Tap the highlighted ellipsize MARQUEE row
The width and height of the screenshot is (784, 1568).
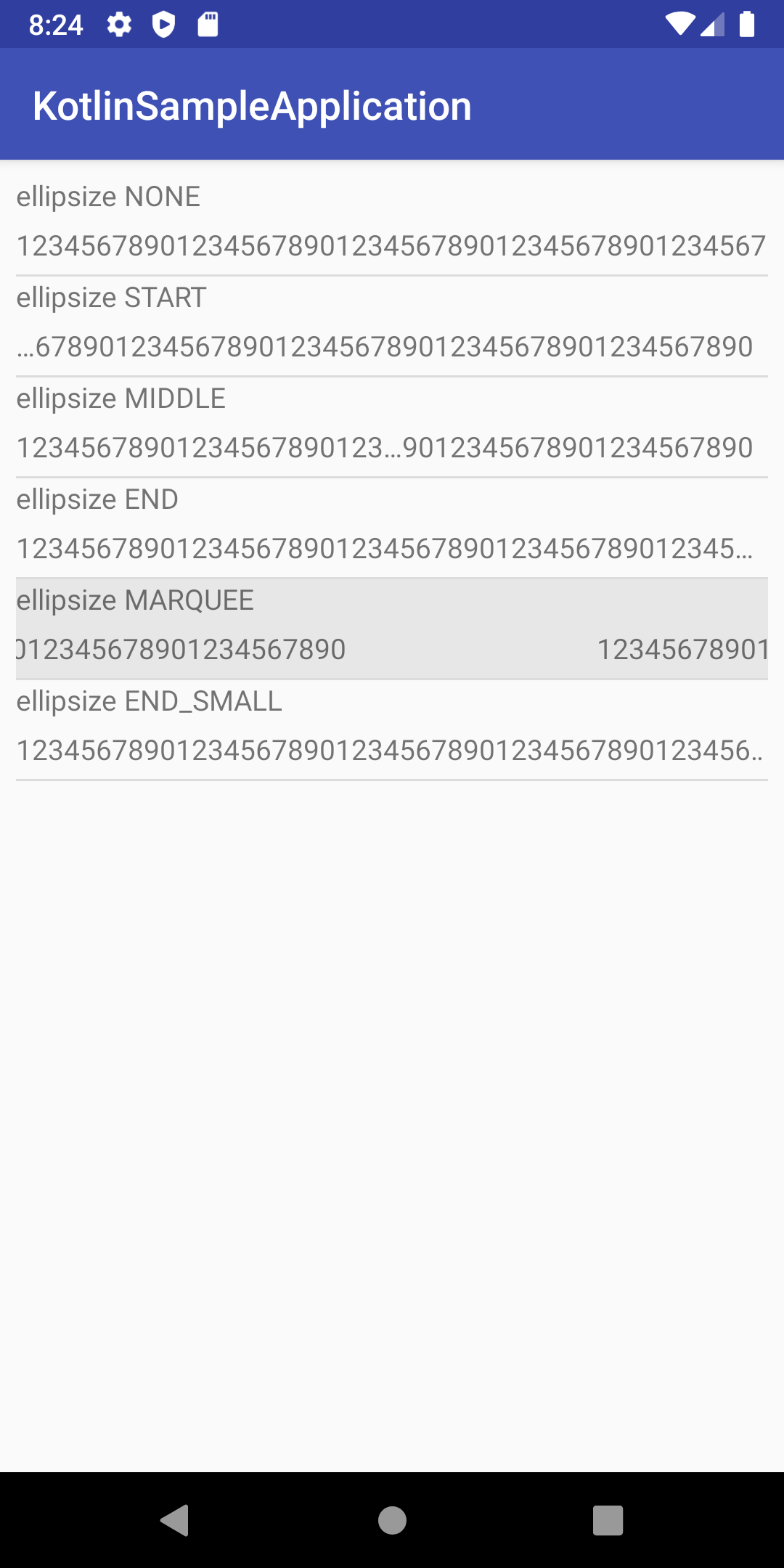(392, 626)
